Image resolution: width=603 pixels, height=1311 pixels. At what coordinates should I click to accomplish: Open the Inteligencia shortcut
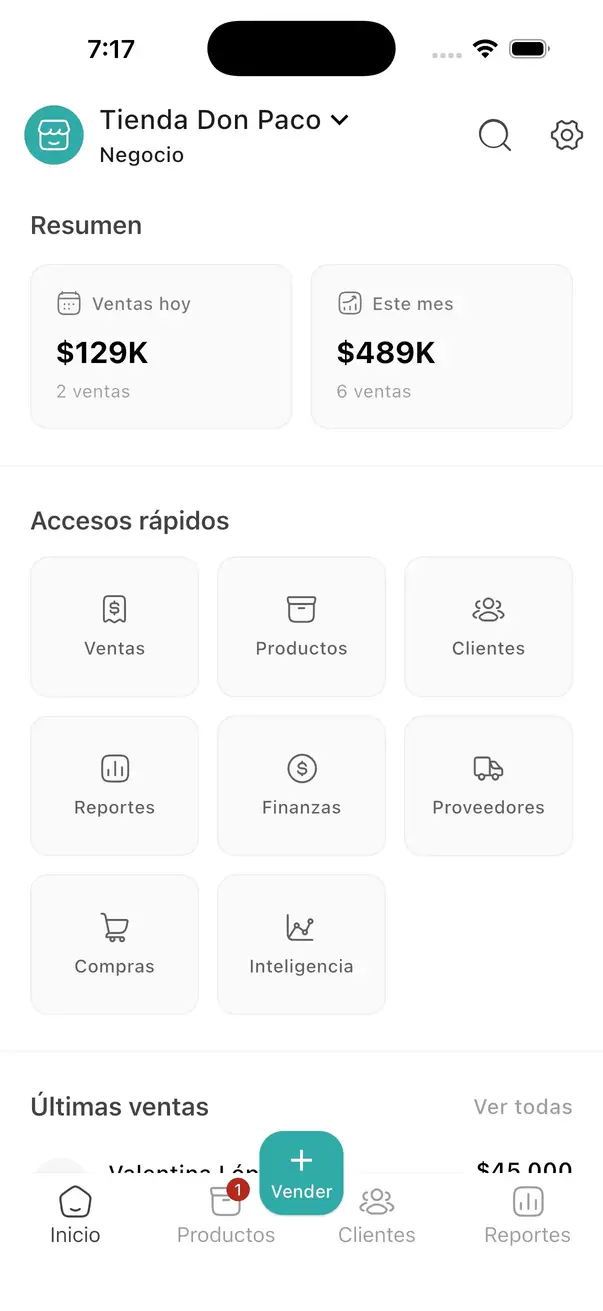click(x=301, y=944)
